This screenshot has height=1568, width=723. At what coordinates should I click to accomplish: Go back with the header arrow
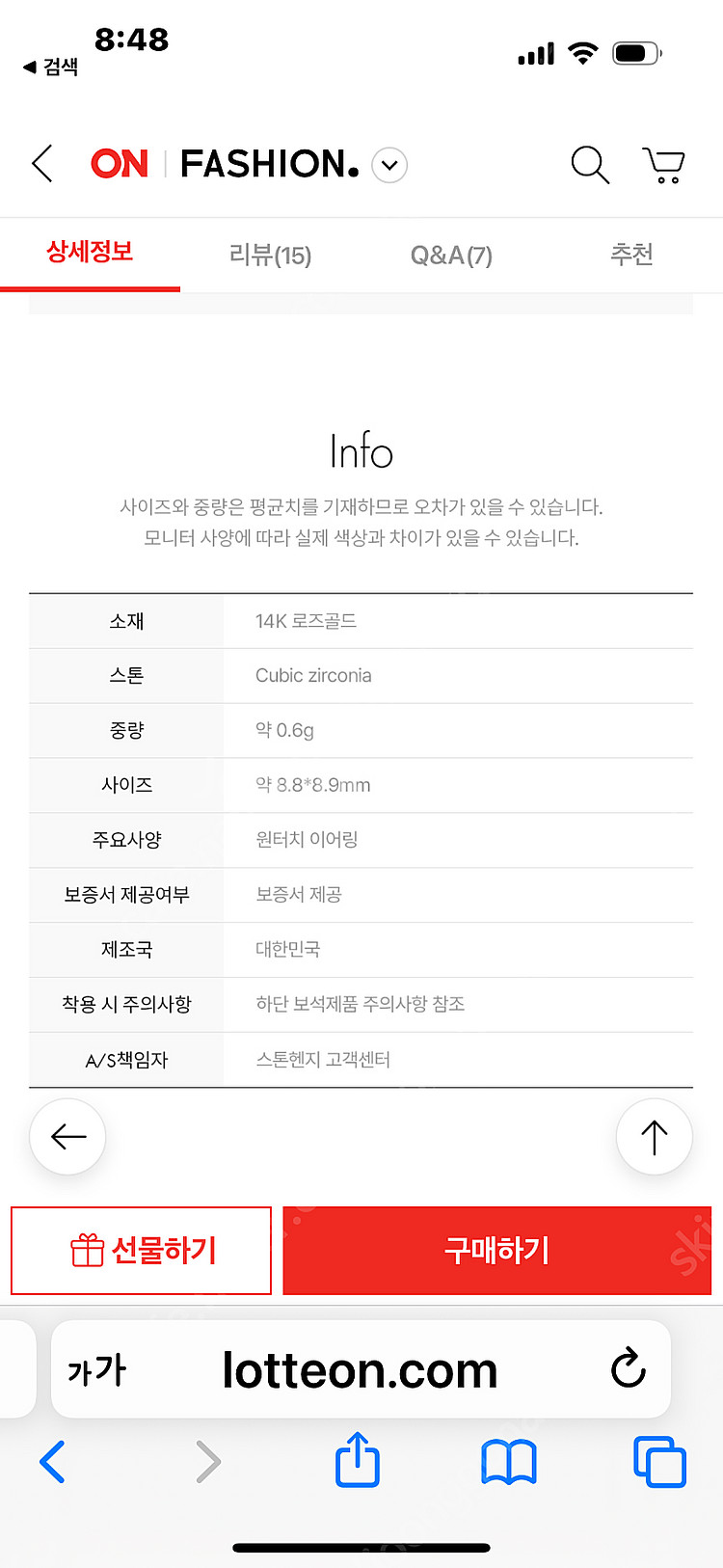[42, 164]
